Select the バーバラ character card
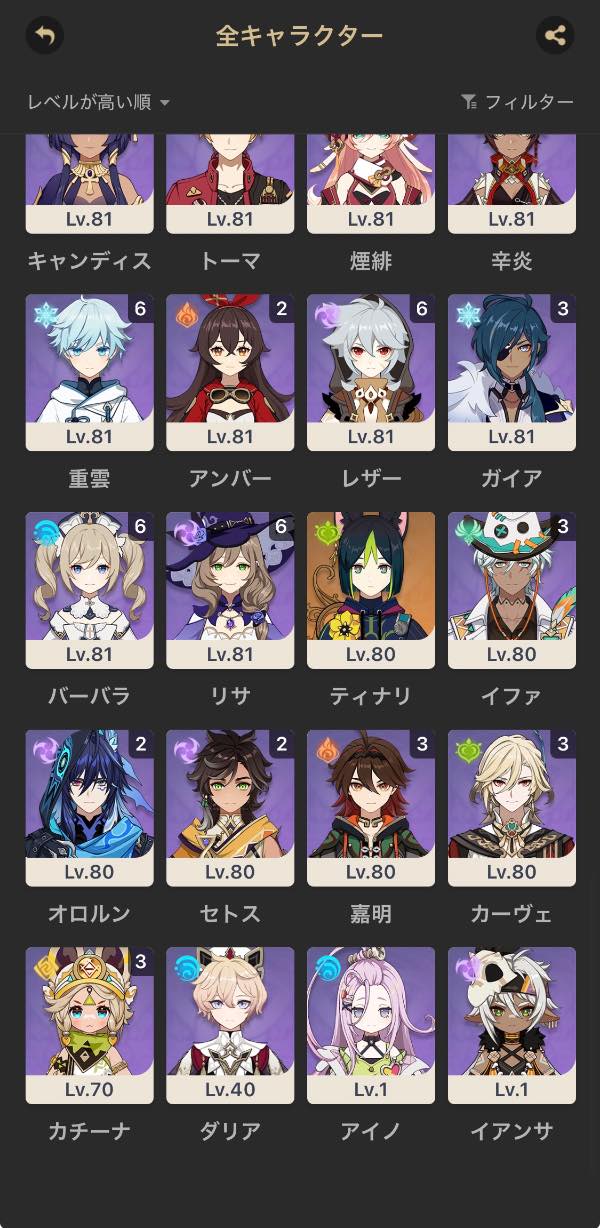This screenshot has height=1228, width=600. pyautogui.click(x=89, y=590)
